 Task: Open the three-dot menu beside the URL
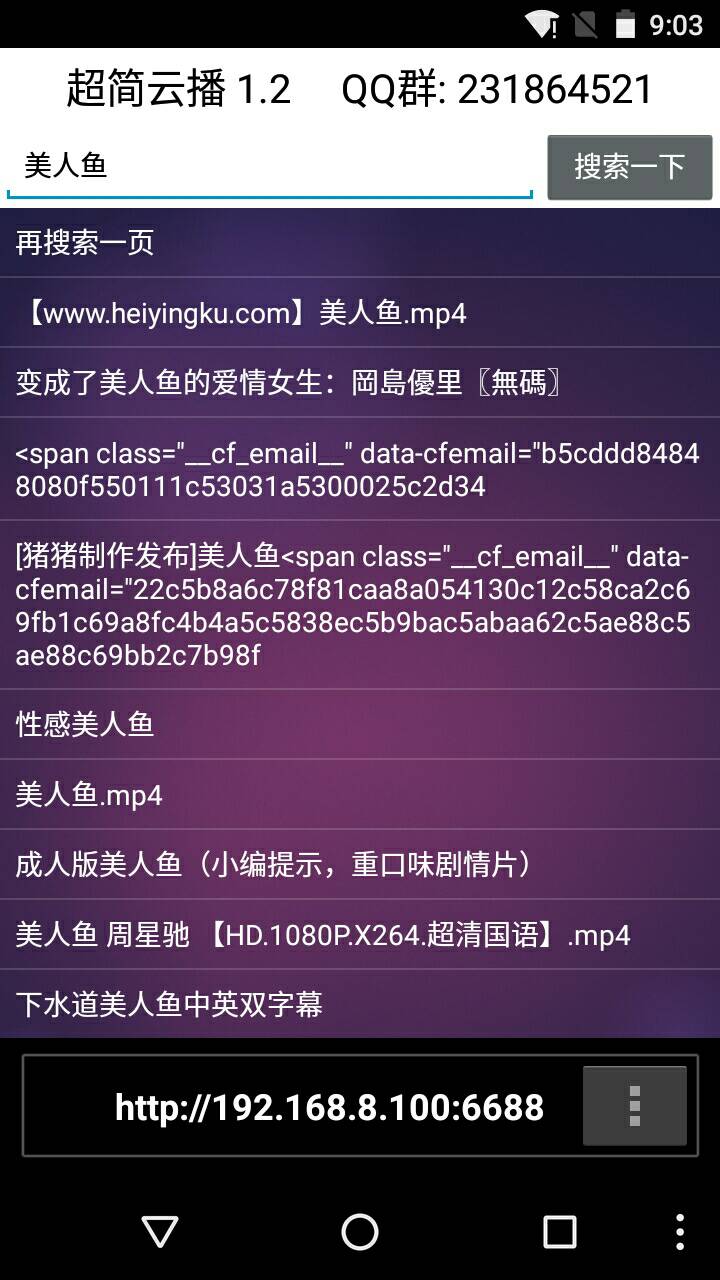point(634,1106)
